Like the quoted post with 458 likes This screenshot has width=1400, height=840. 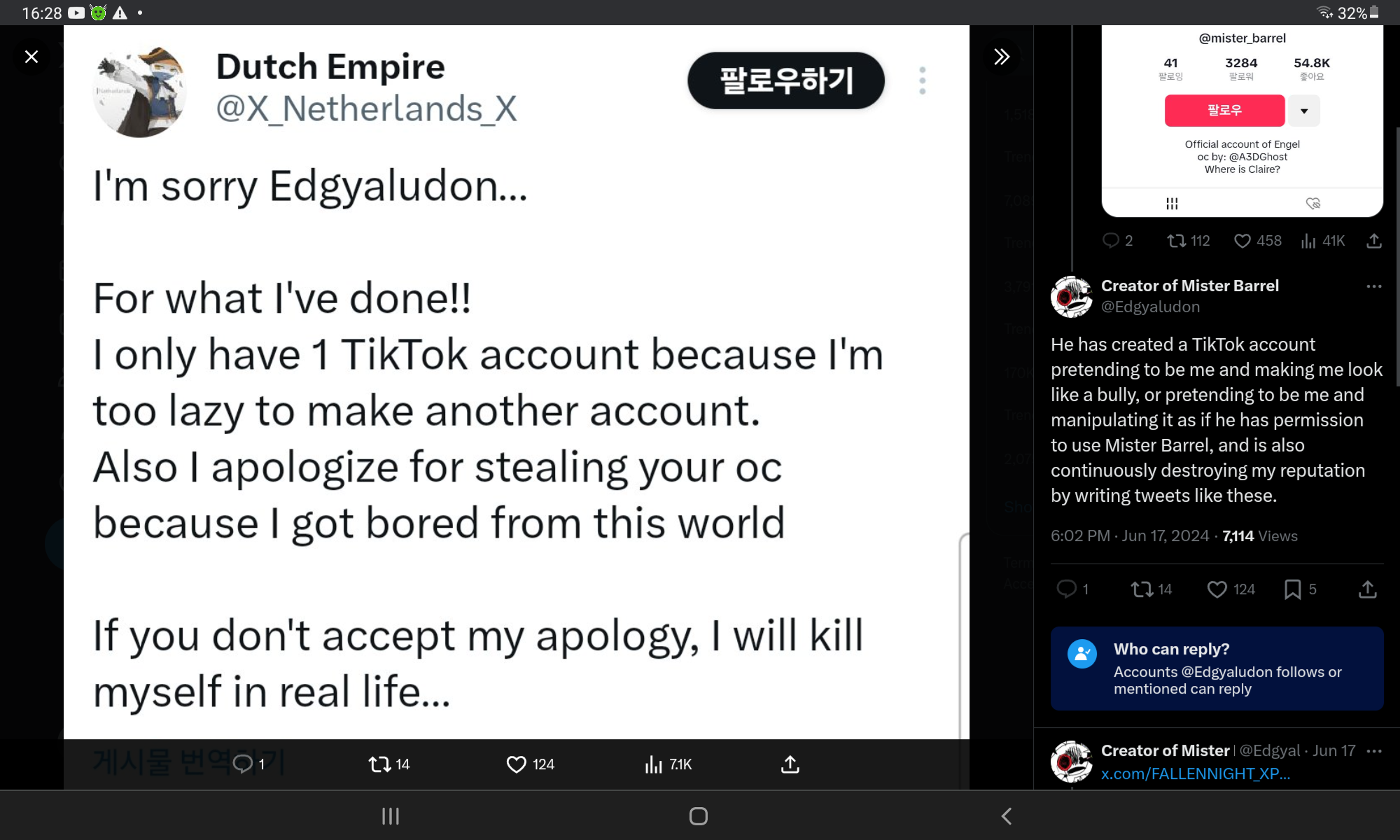pyautogui.click(x=1242, y=241)
